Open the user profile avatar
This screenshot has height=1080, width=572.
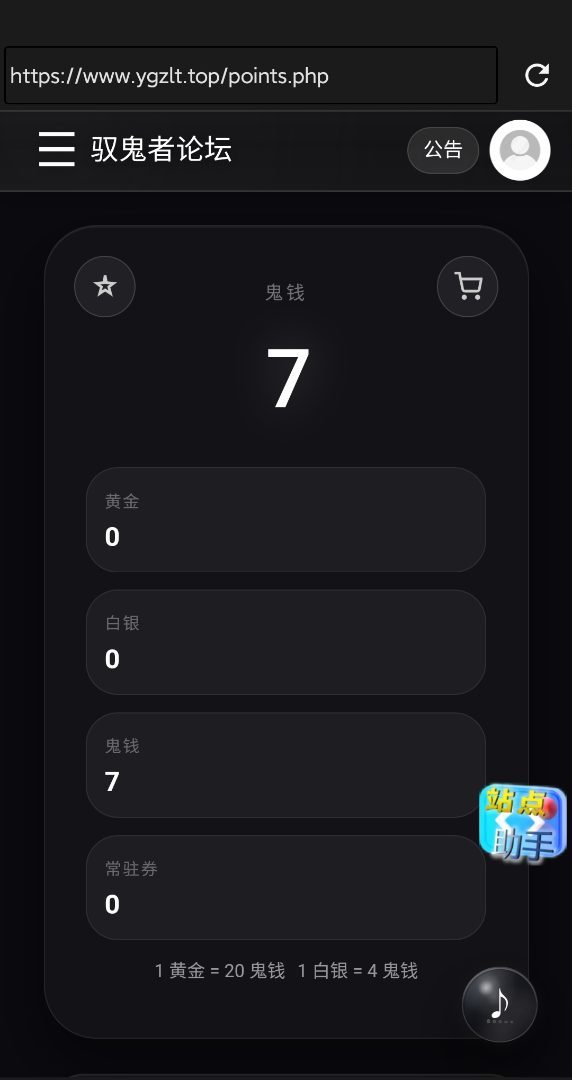coord(520,150)
